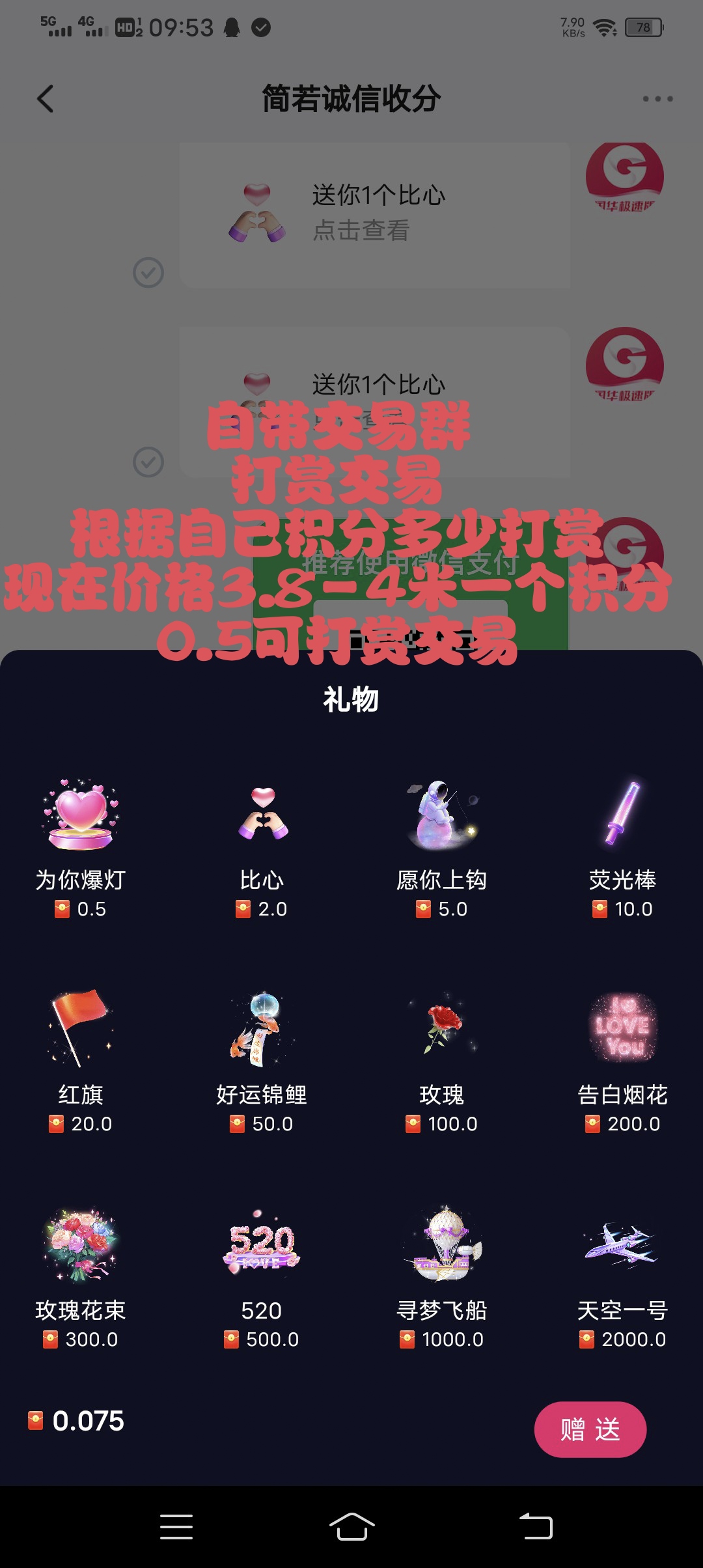Select the 520 gift
Image resolution: width=703 pixels, height=1568 pixels.
[262, 1278]
